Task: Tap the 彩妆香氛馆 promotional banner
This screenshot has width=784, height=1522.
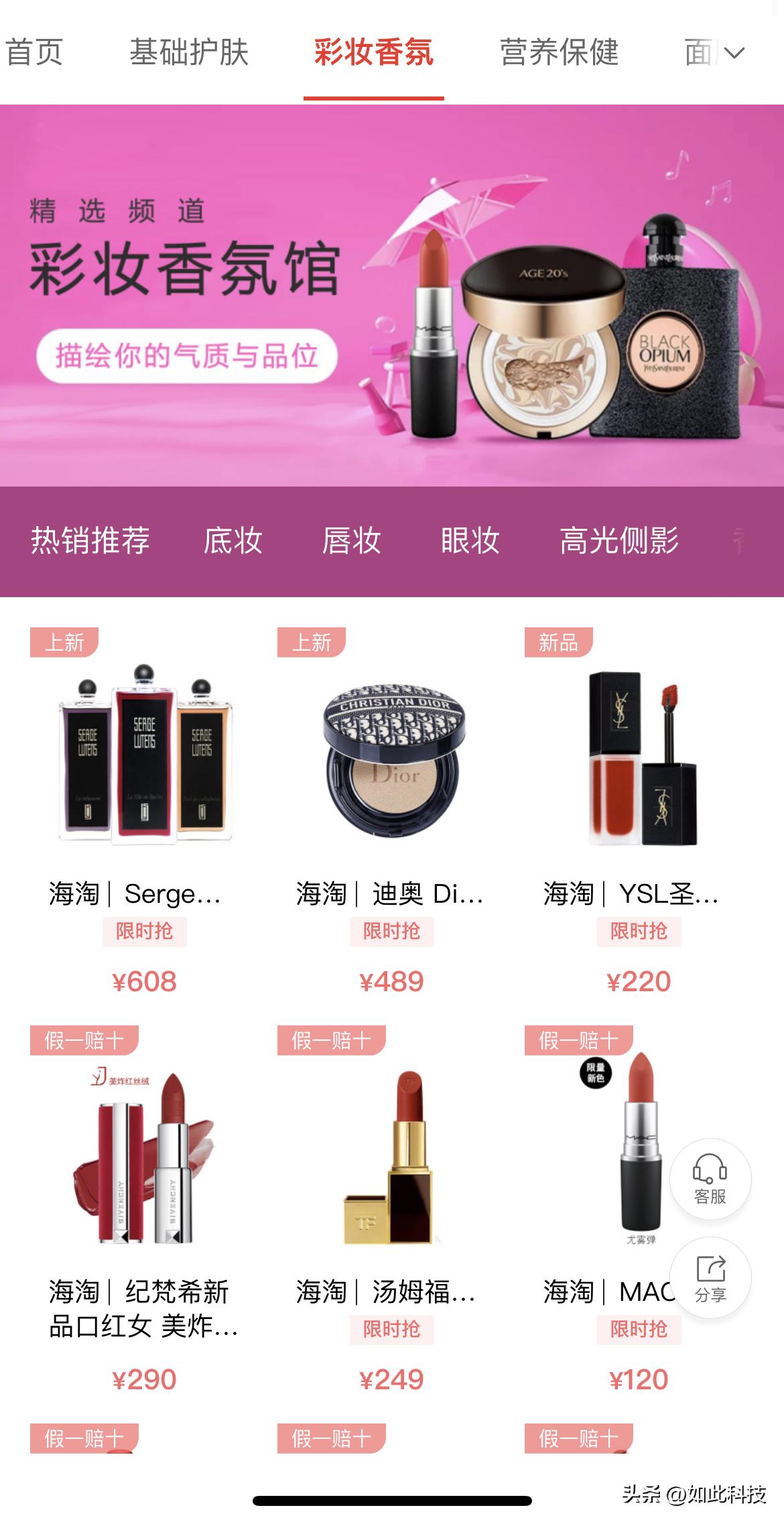Action: coord(392,295)
